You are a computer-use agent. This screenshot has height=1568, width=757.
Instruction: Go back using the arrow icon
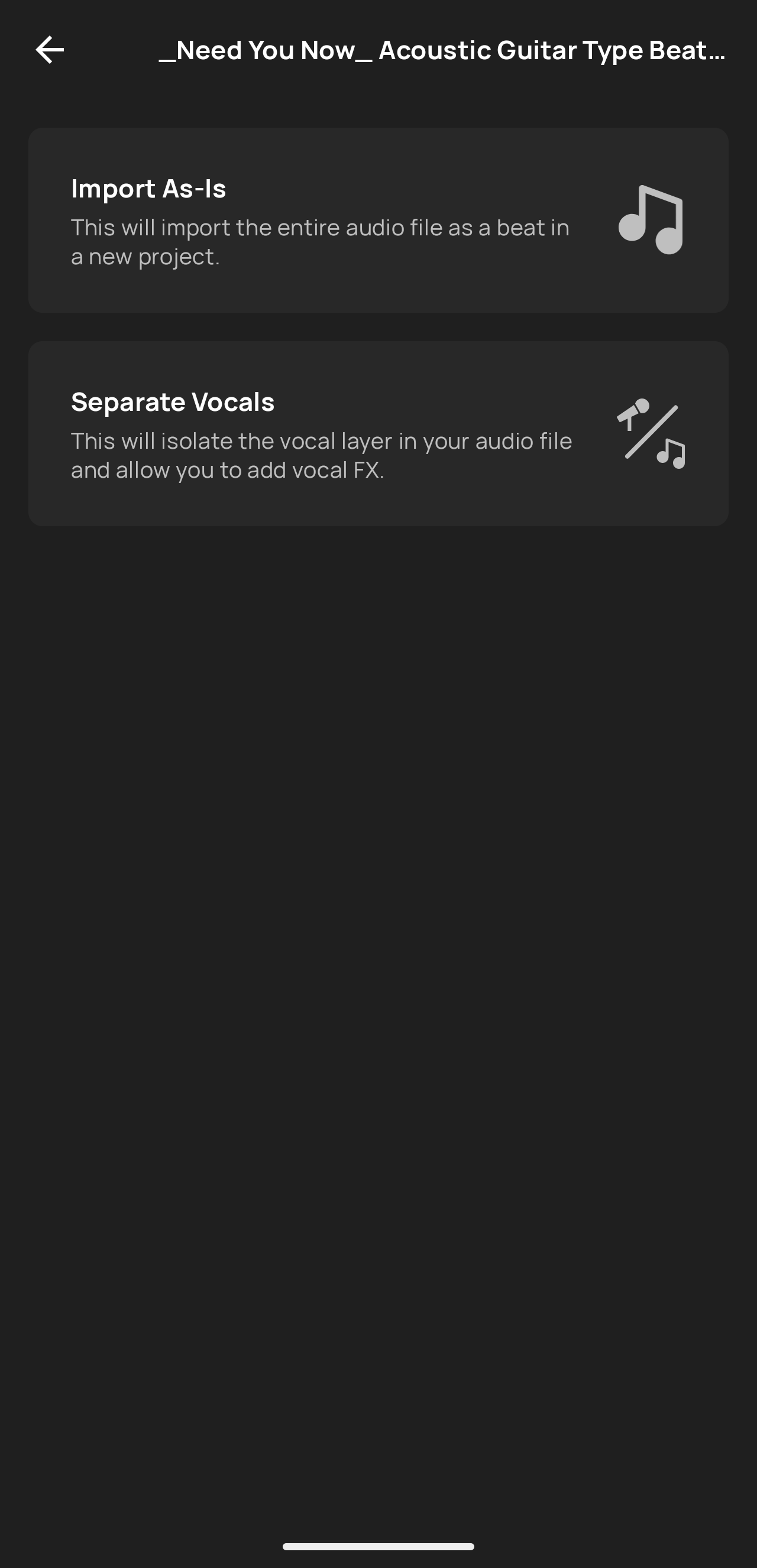[50, 50]
